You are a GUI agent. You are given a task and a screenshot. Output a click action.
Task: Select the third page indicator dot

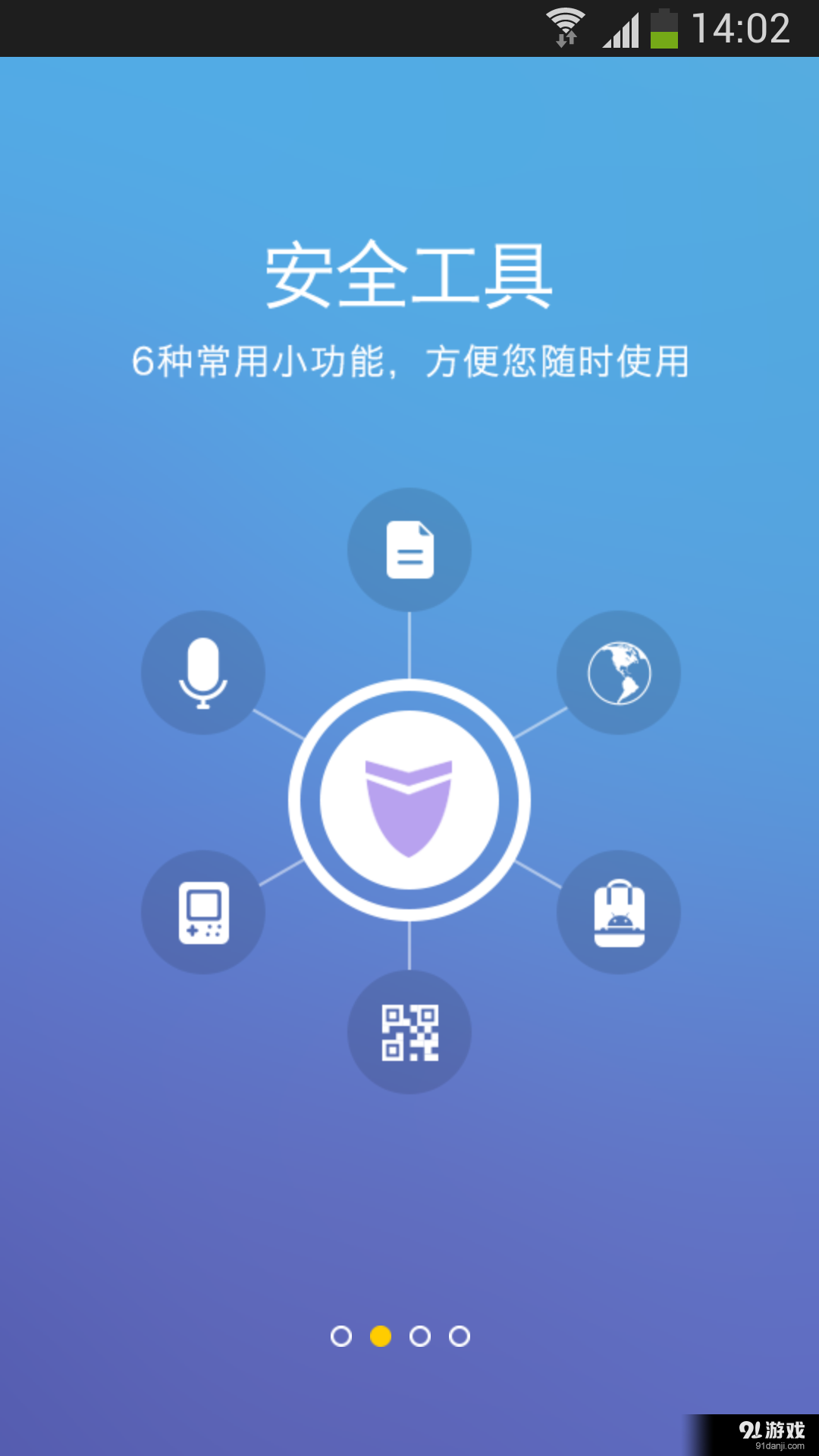point(420,1335)
